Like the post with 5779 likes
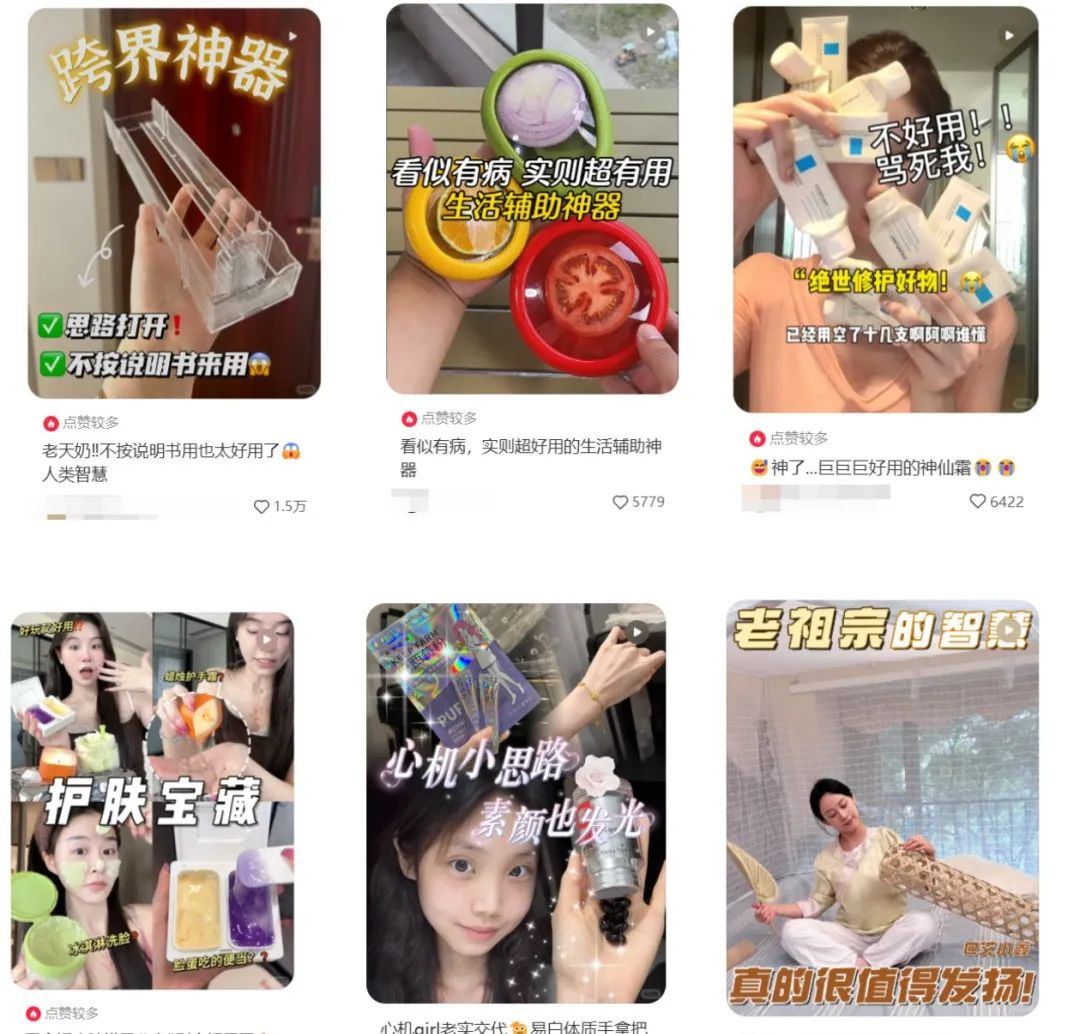Image resolution: width=1080 pixels, height=1034 pixels. 620,502
